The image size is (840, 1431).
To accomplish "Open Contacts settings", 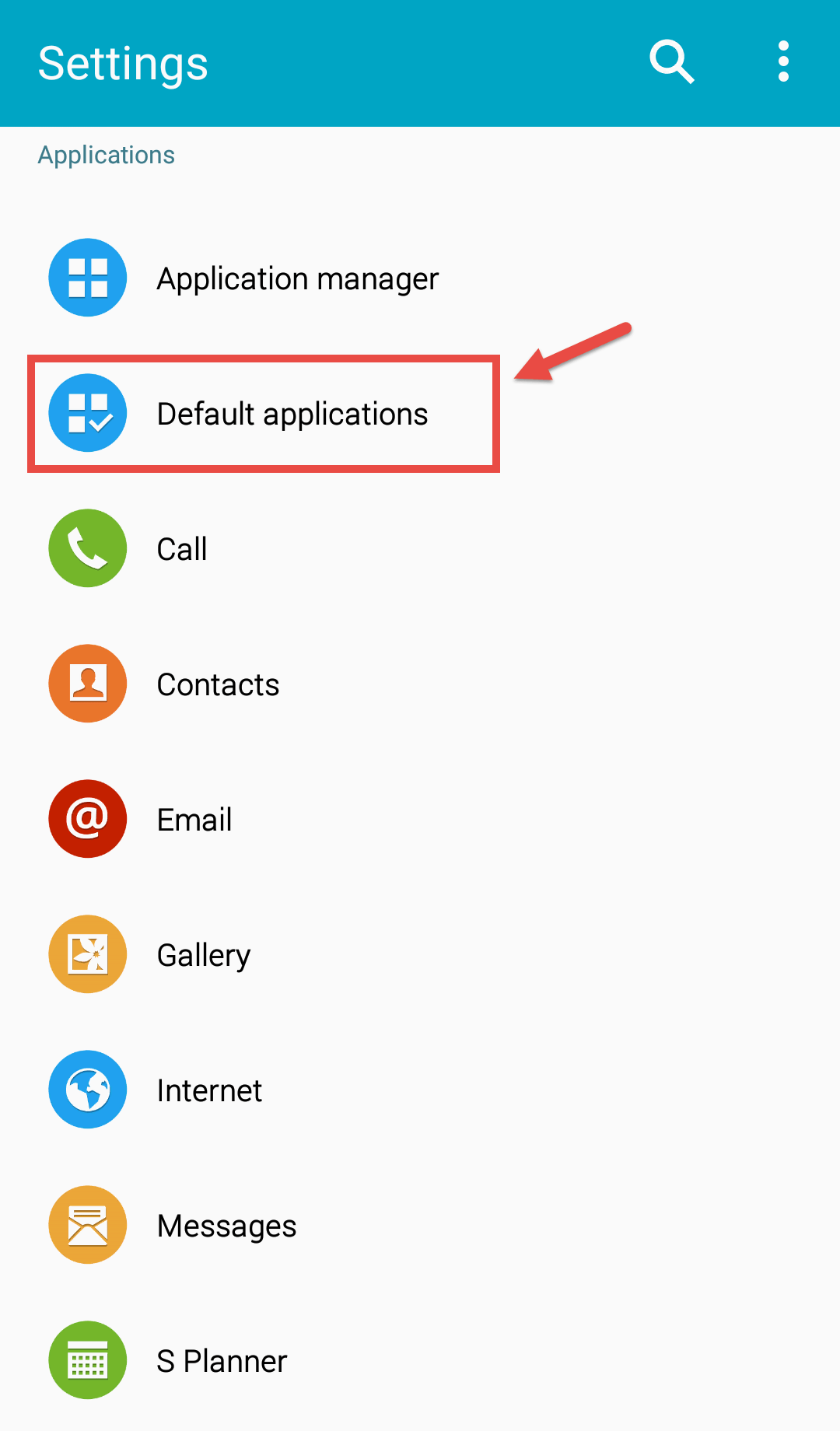I will tap(218, 684).
